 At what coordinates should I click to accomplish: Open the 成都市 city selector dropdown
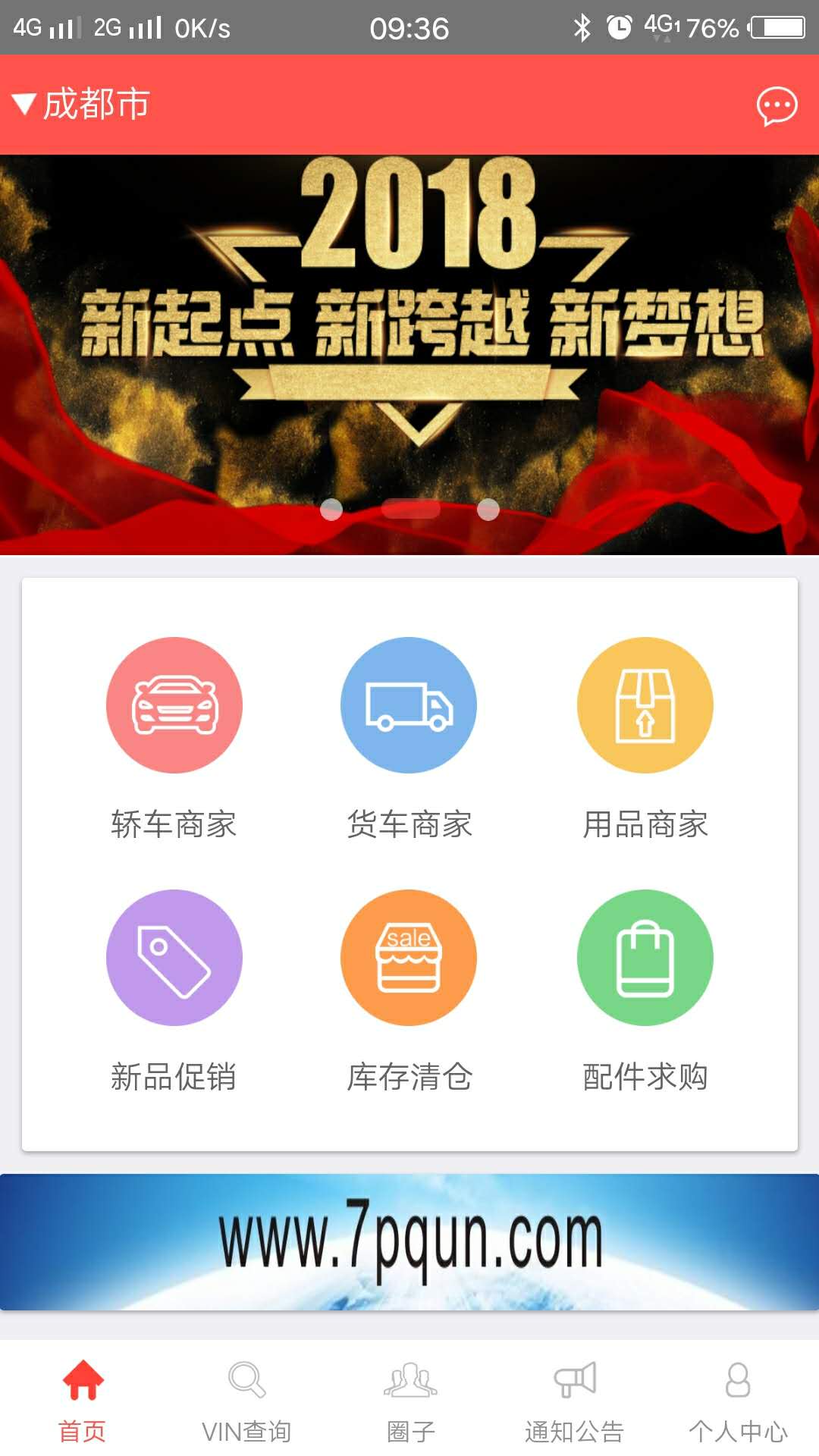pyautogui.click(x=82, y=104)
